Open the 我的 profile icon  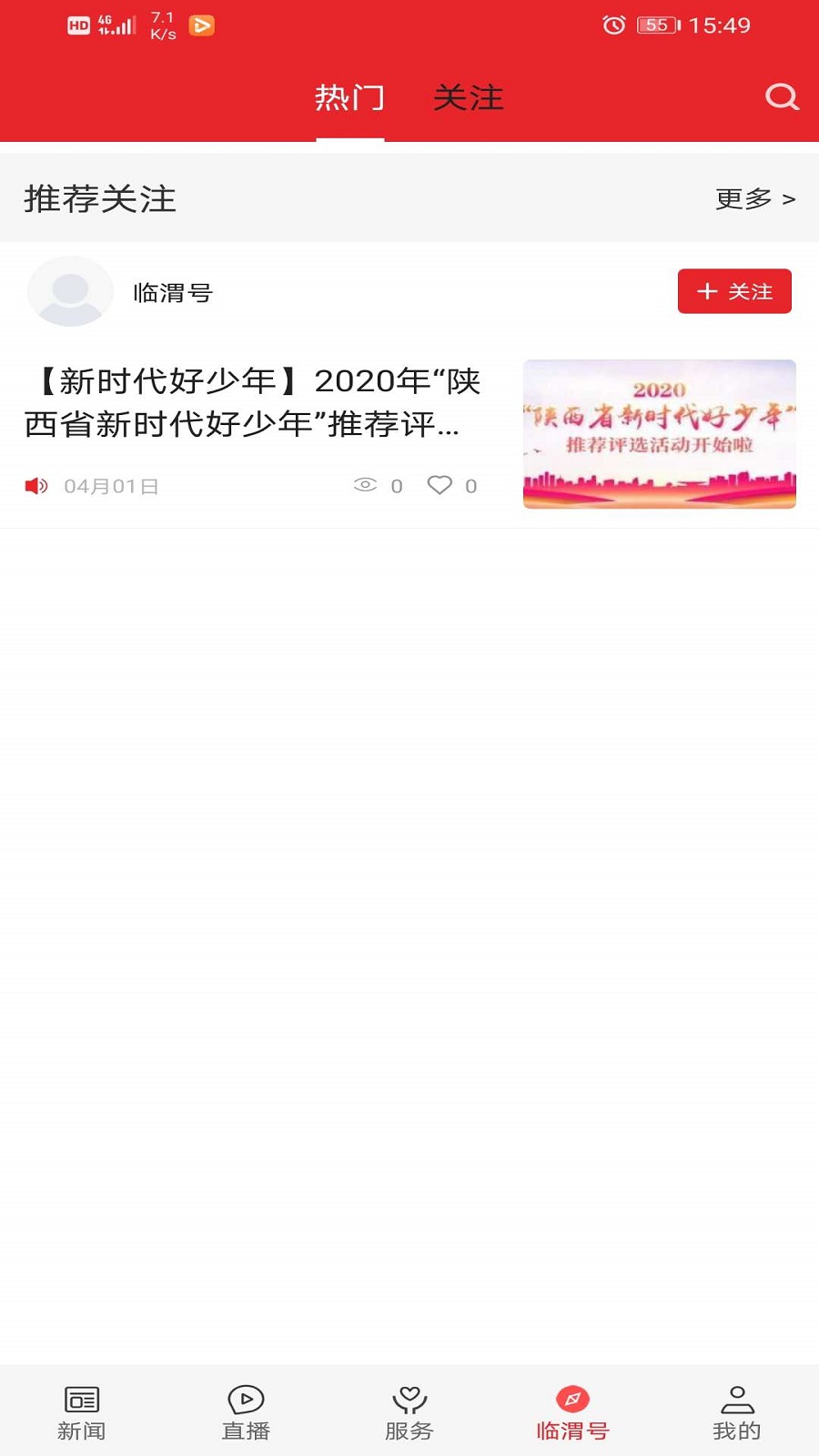[x=736, y=1396]
